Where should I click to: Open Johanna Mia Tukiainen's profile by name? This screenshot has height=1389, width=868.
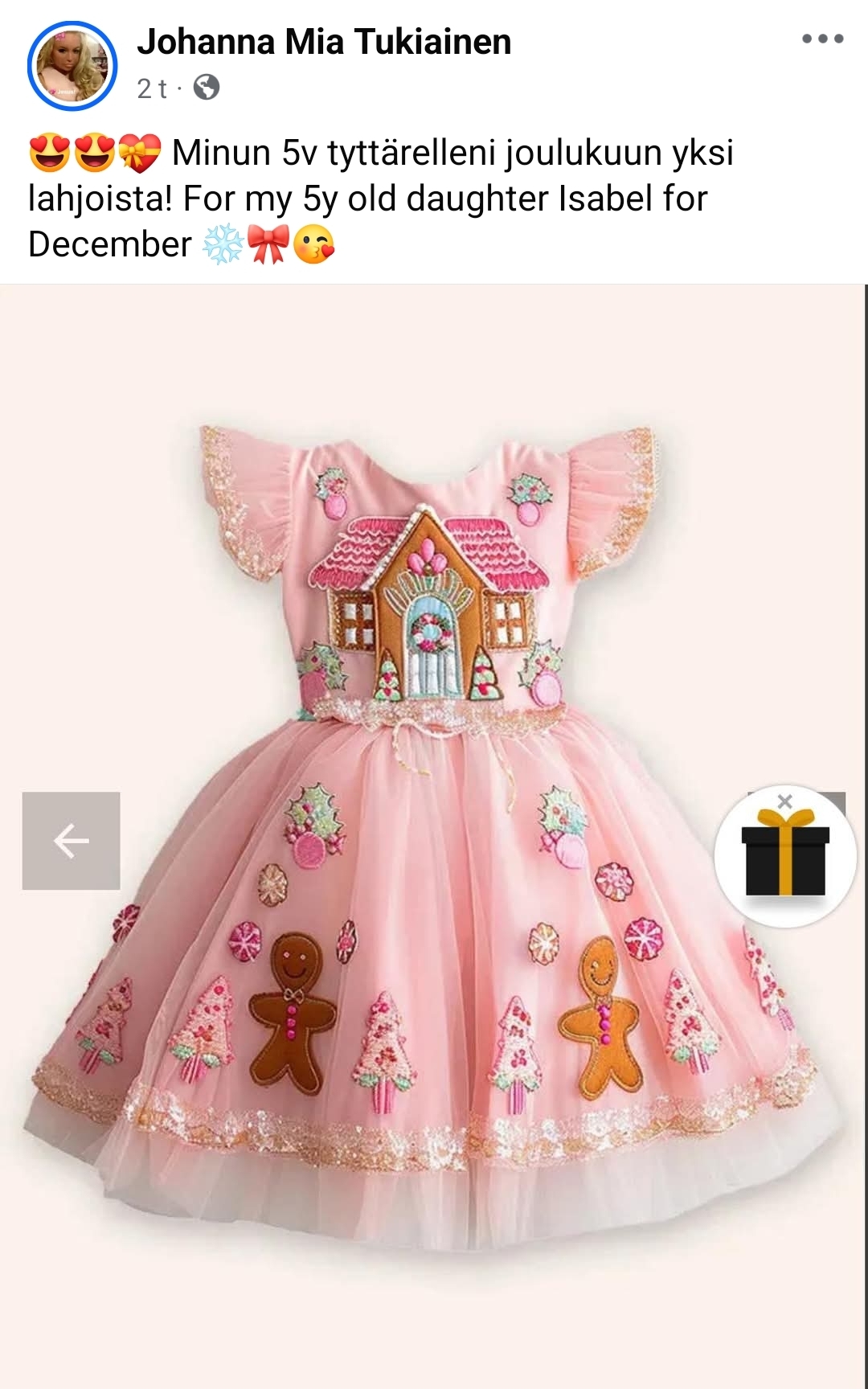[324, 42]
